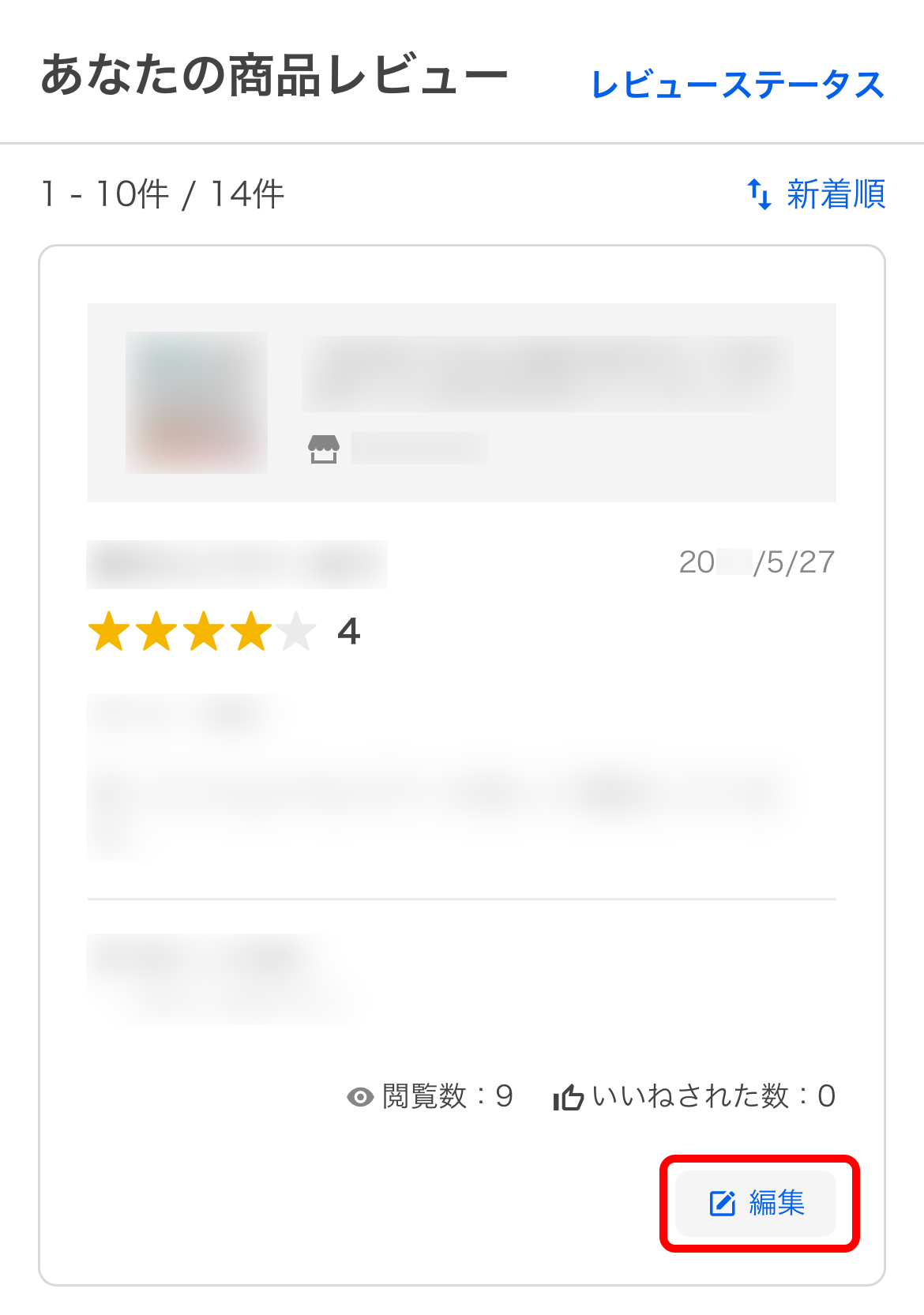The width and height of the screenshot is (924, 1315).
Task: Open the product thumbnail image
Action: click(196, 401)
